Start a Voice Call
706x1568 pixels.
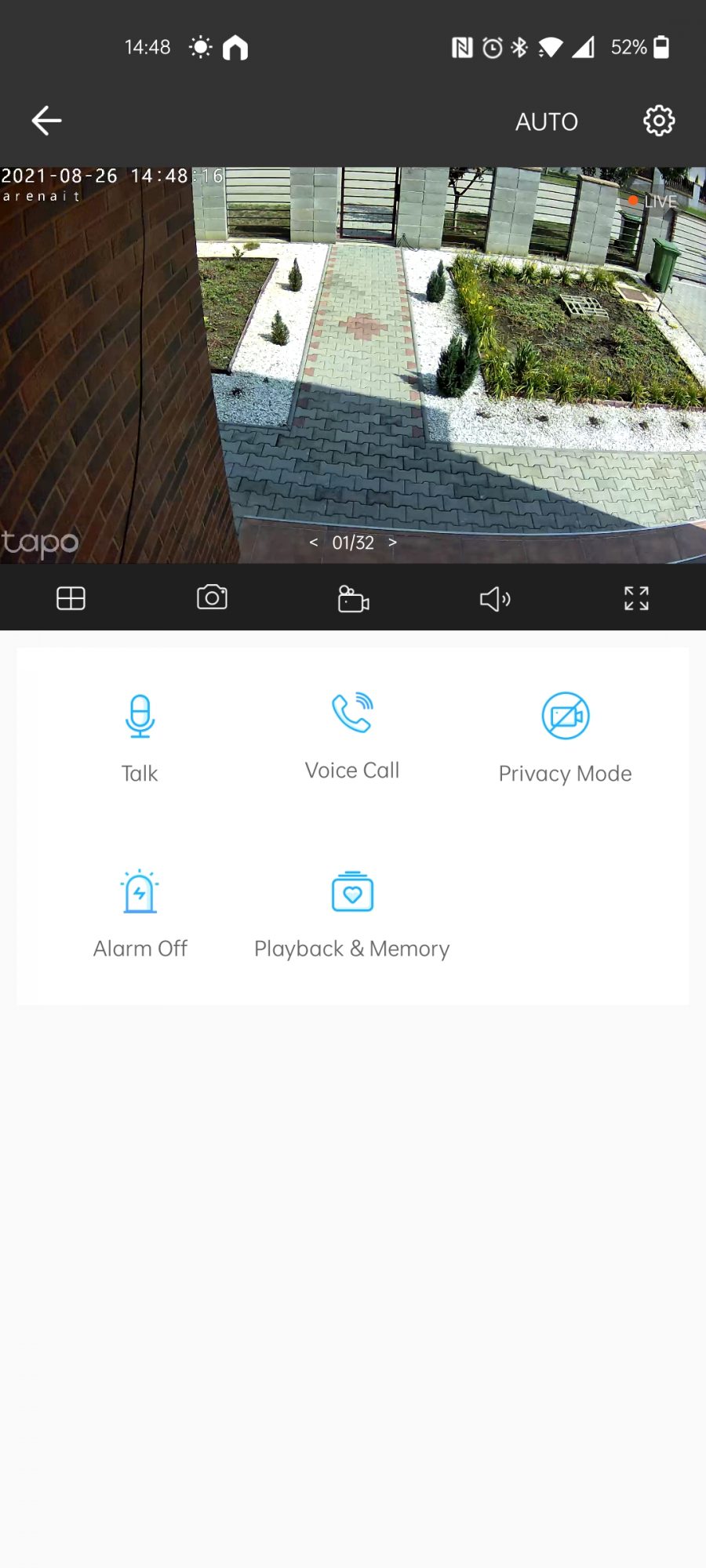(352, 734)
